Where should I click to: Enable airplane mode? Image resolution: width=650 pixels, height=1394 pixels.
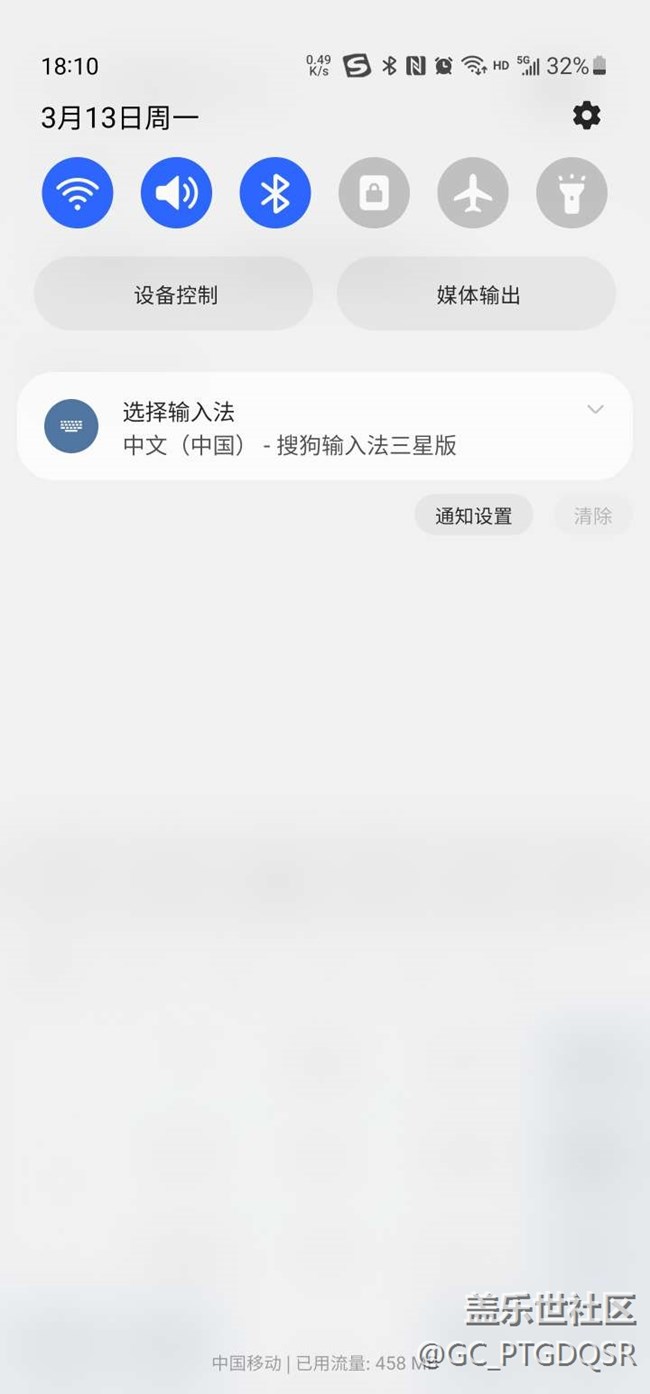[473, 192]
